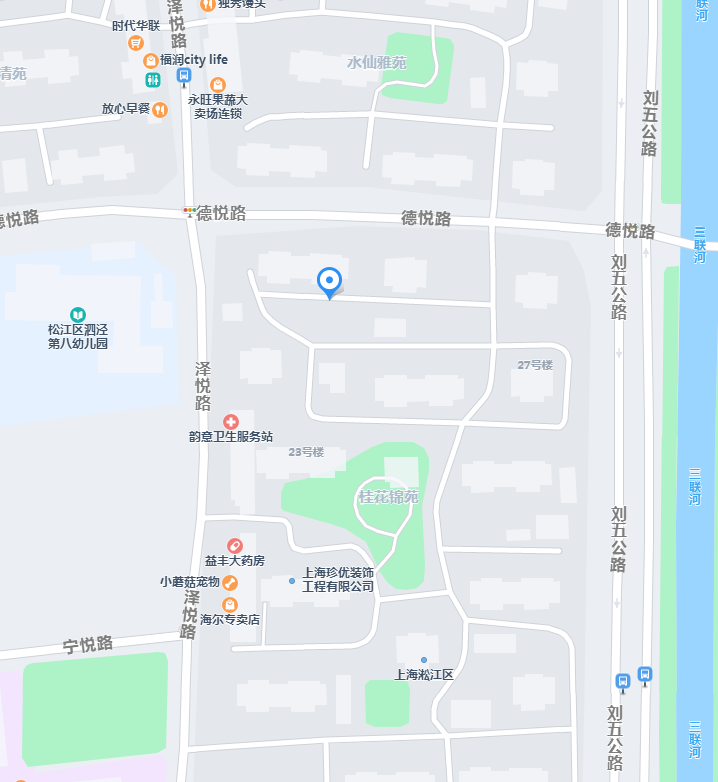
Task: Tap the 时代华联 shopping marker
Action: [x=136, y=43]
